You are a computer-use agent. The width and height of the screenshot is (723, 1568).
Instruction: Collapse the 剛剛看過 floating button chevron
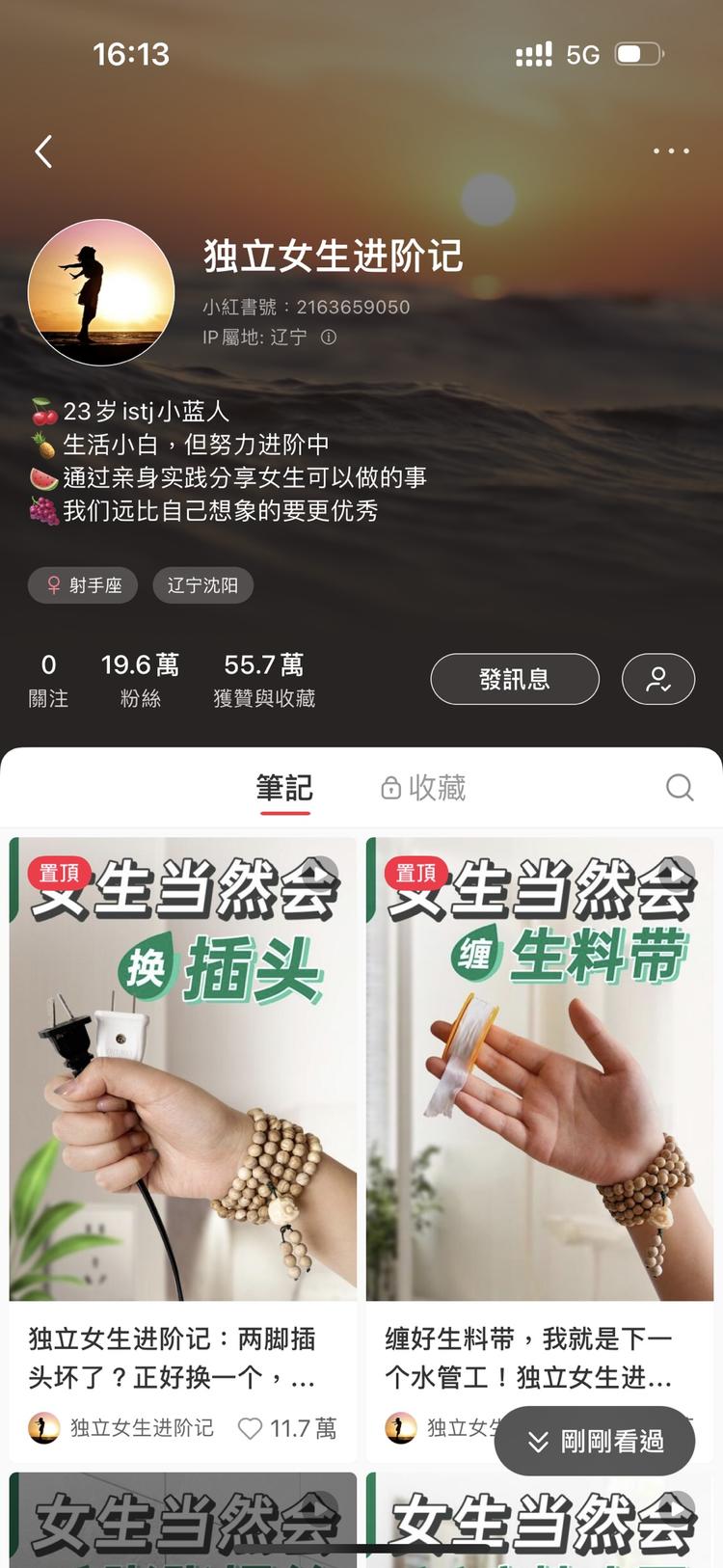(537, 1440)
